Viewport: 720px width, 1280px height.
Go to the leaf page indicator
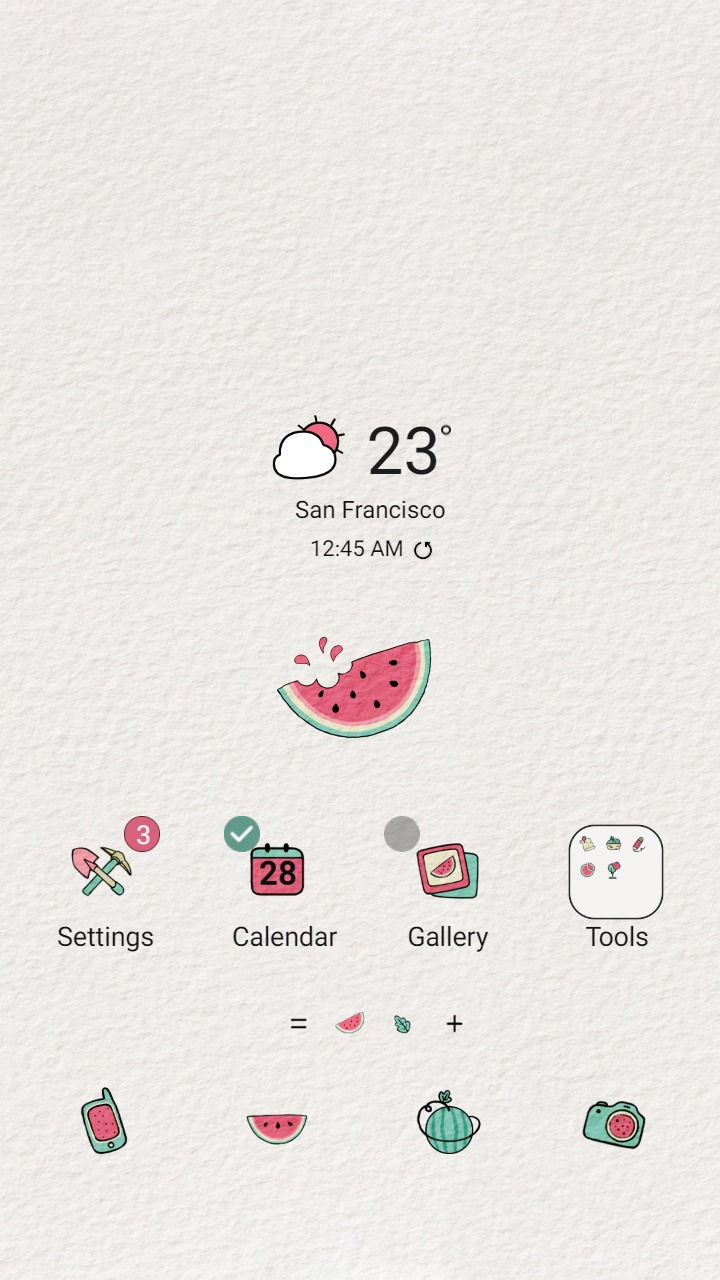point(402,1024)
